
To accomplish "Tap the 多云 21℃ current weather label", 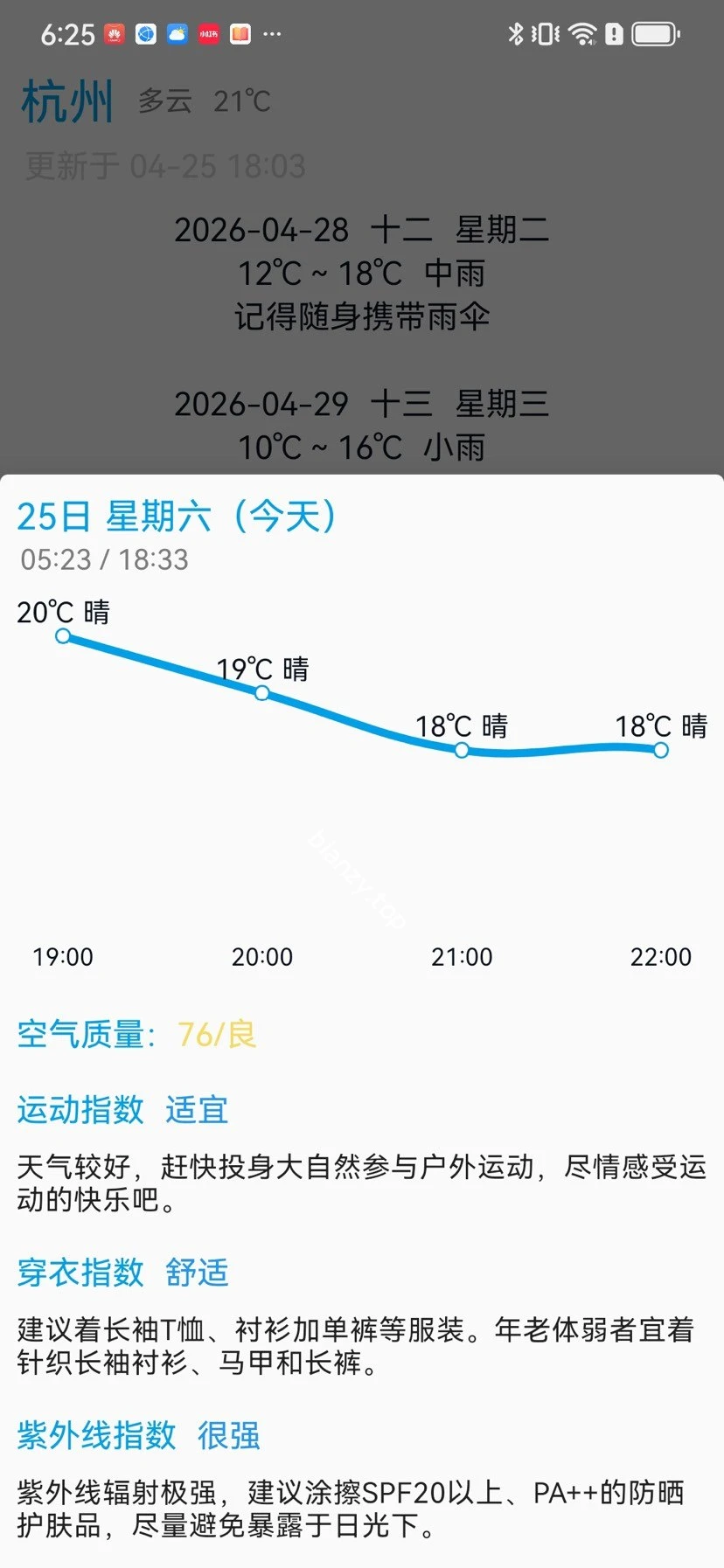I will (203, 101).
